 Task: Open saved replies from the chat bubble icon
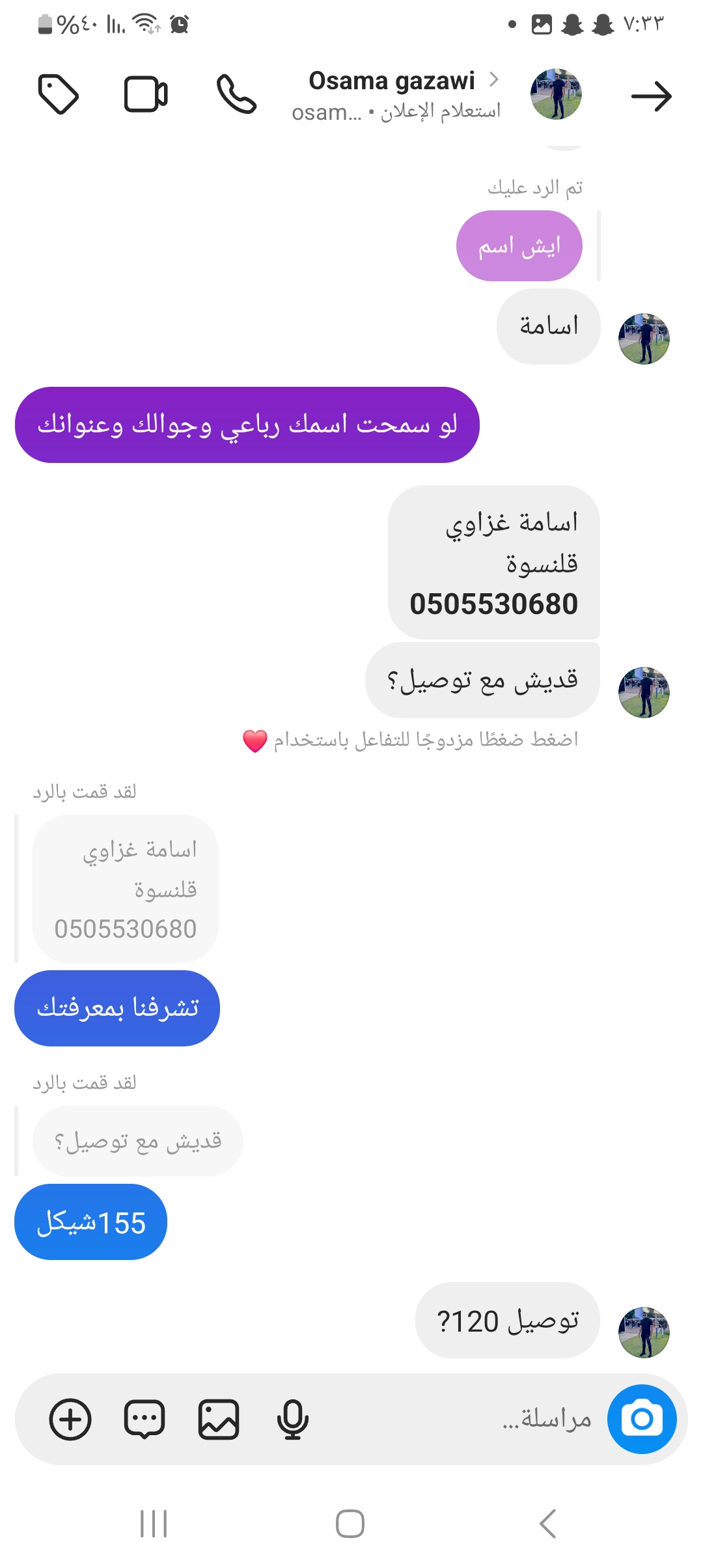pyautogui.click(x=145, y=1419)
